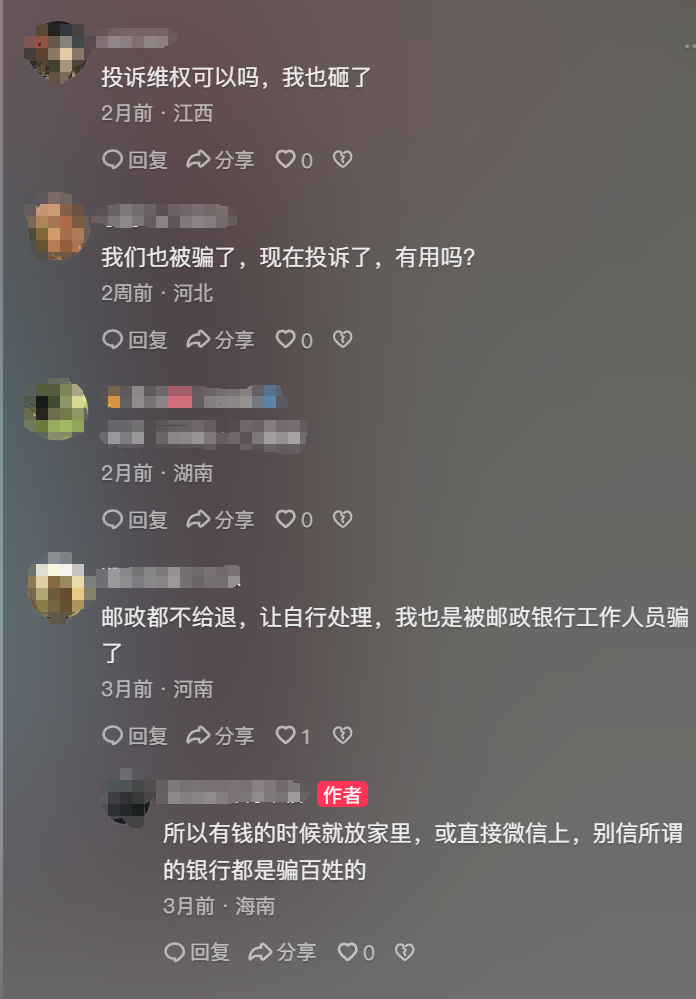The width and height of the screenshot is (696, 999).
Task: Dislike the Hunan user's comment
Action: pyautogui.click(x=342, y=520)
